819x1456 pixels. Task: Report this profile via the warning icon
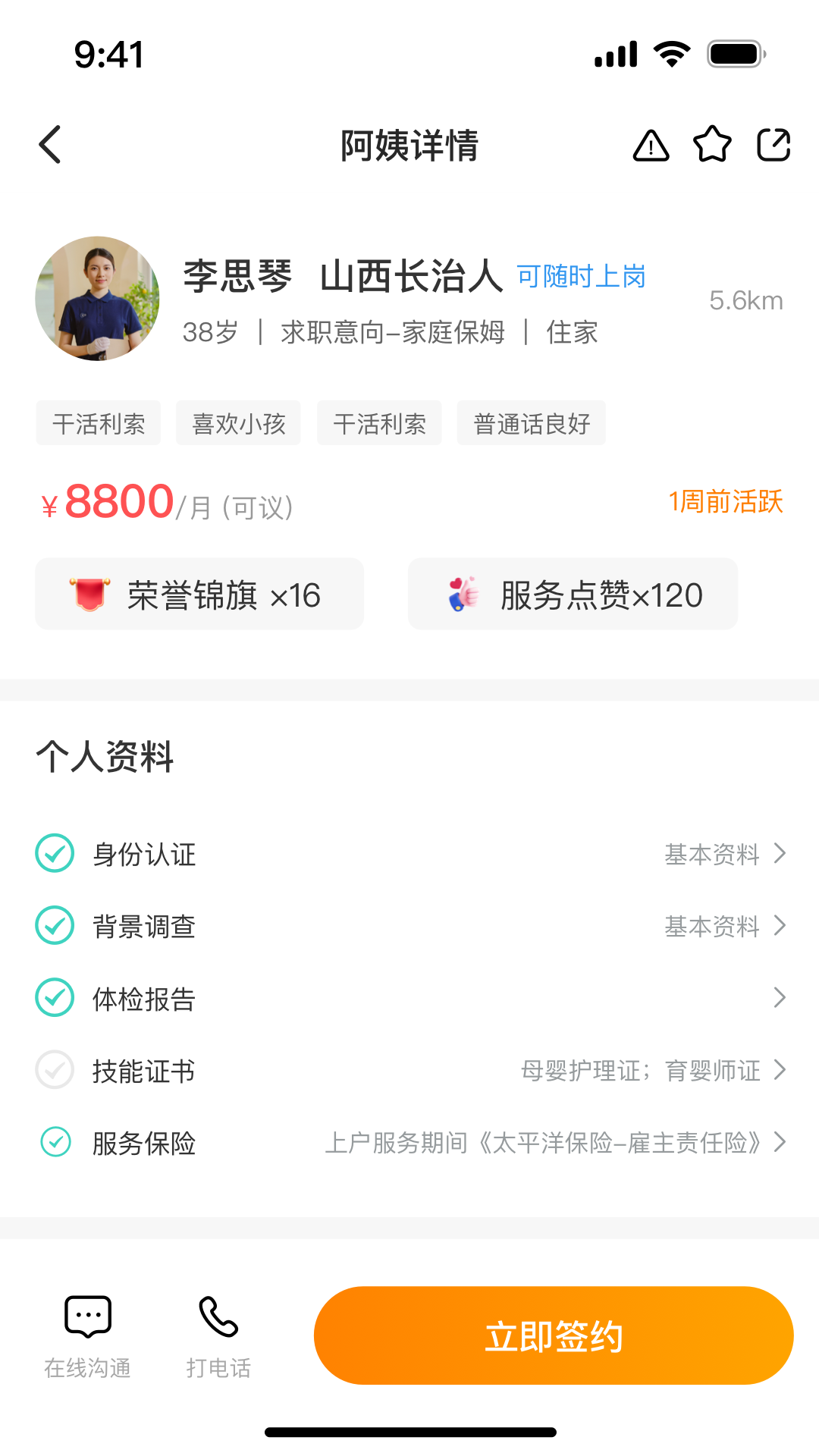pyautogui.click(x=651, y=145)
